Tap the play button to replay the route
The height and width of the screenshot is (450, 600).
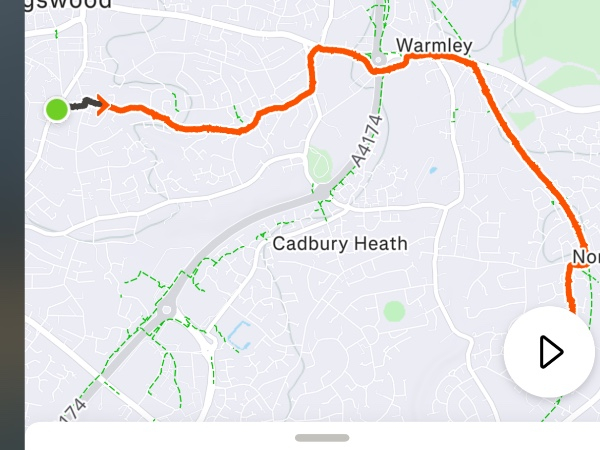point(549,352)
